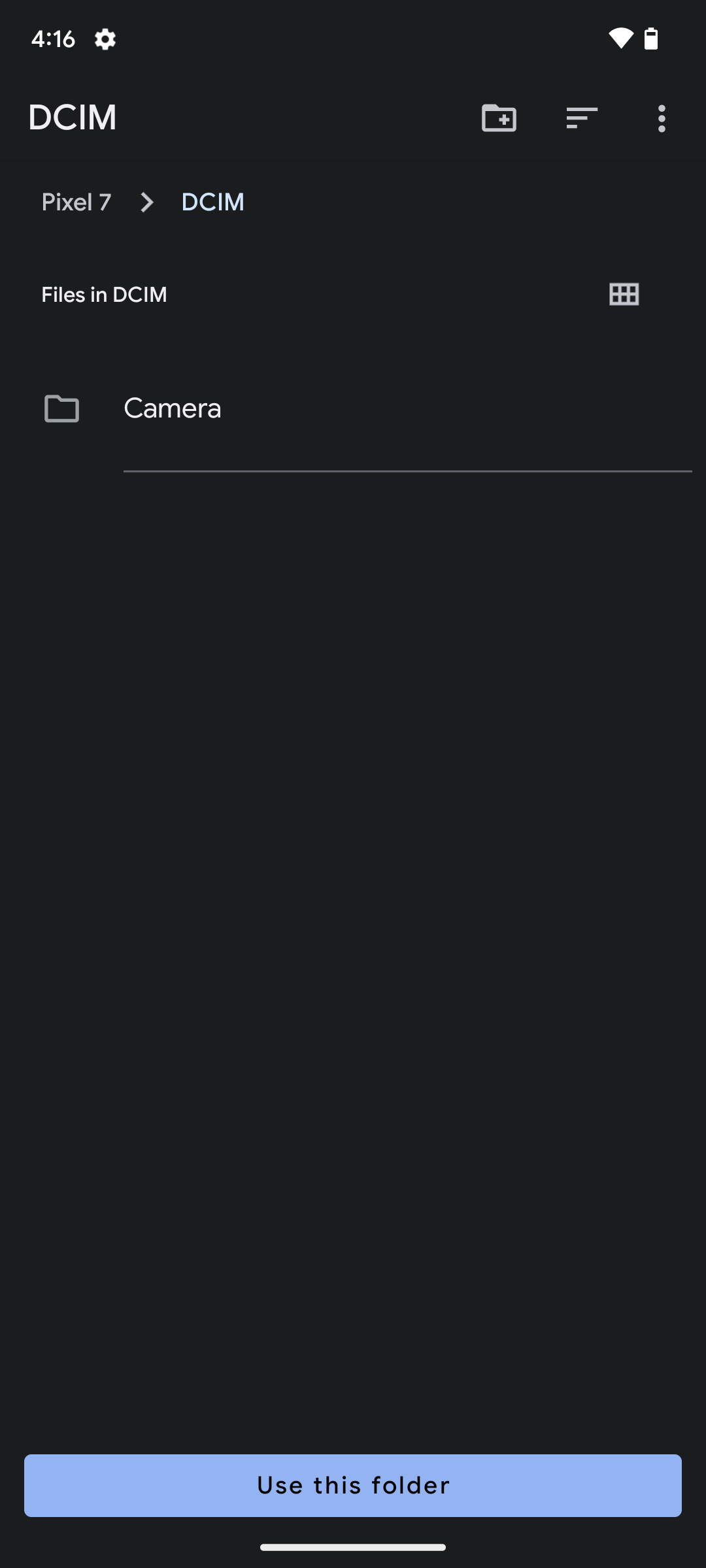Create a new folder in DCIM
Screen dimensions: 706x1568
point(499,118)
